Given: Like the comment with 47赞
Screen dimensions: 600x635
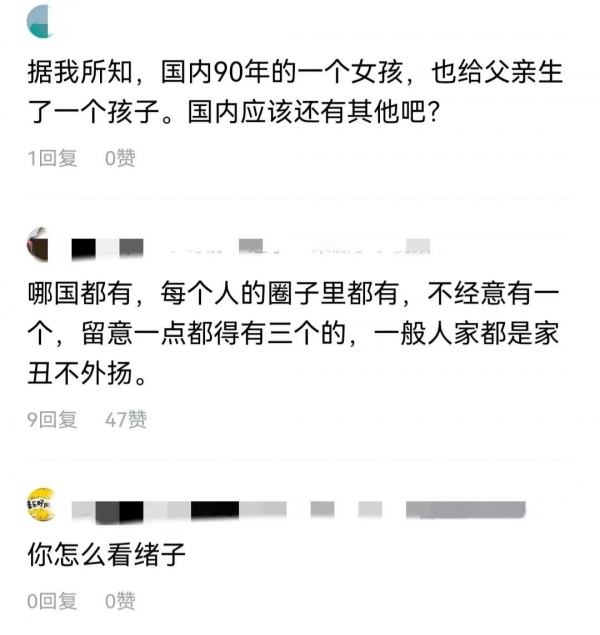Looking at the screenshot, I should tap(126, 420).
